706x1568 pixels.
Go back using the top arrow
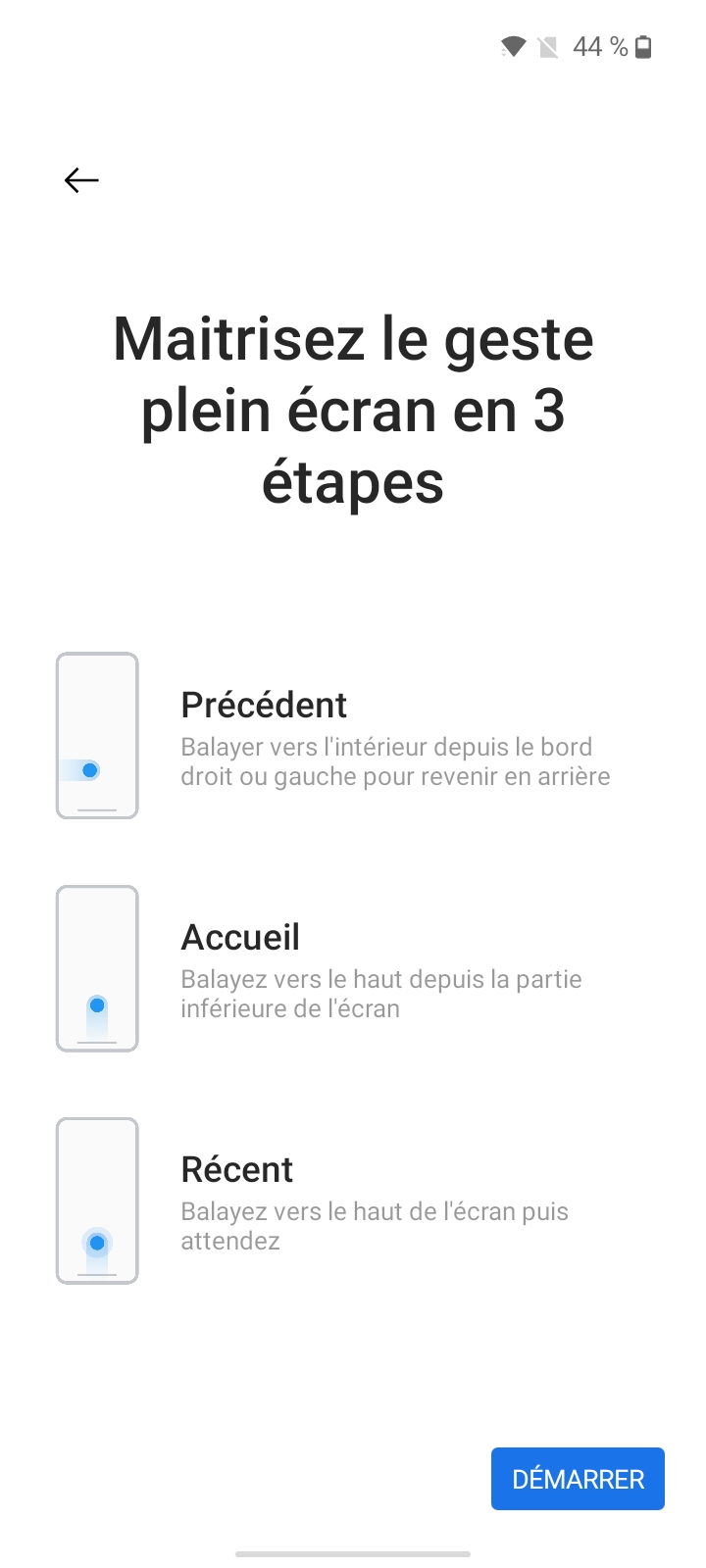click(81, 180)
